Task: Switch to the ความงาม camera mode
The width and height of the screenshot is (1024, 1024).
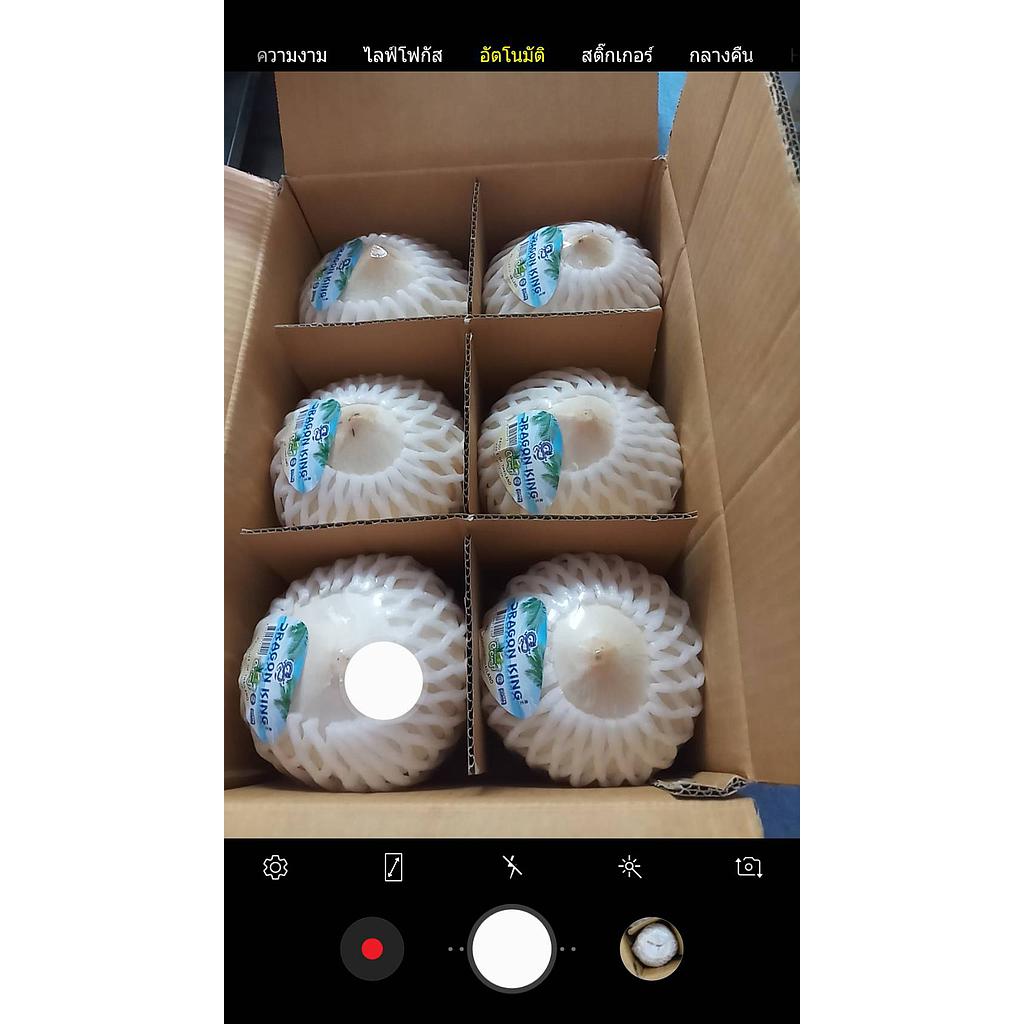Action: 291,55
